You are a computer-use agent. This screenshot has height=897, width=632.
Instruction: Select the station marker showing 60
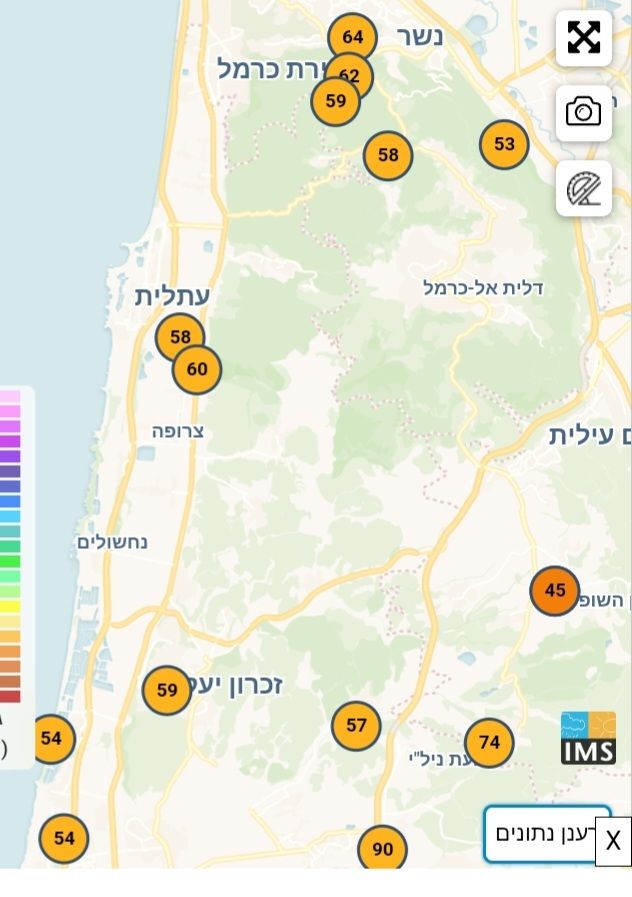[x=197, y=370]
